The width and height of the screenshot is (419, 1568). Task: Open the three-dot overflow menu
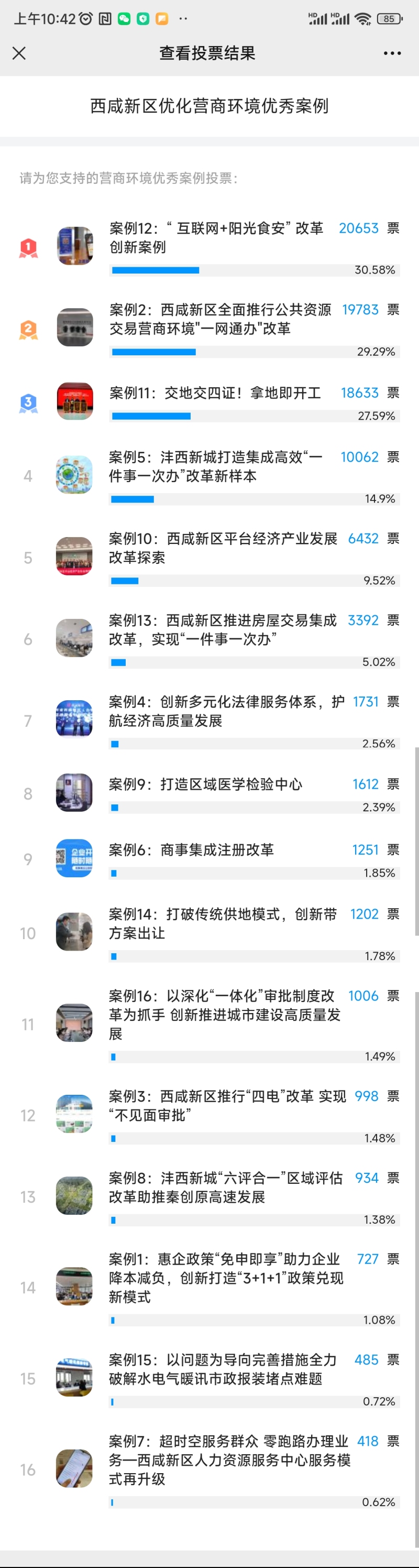click(x=392, y=53)
